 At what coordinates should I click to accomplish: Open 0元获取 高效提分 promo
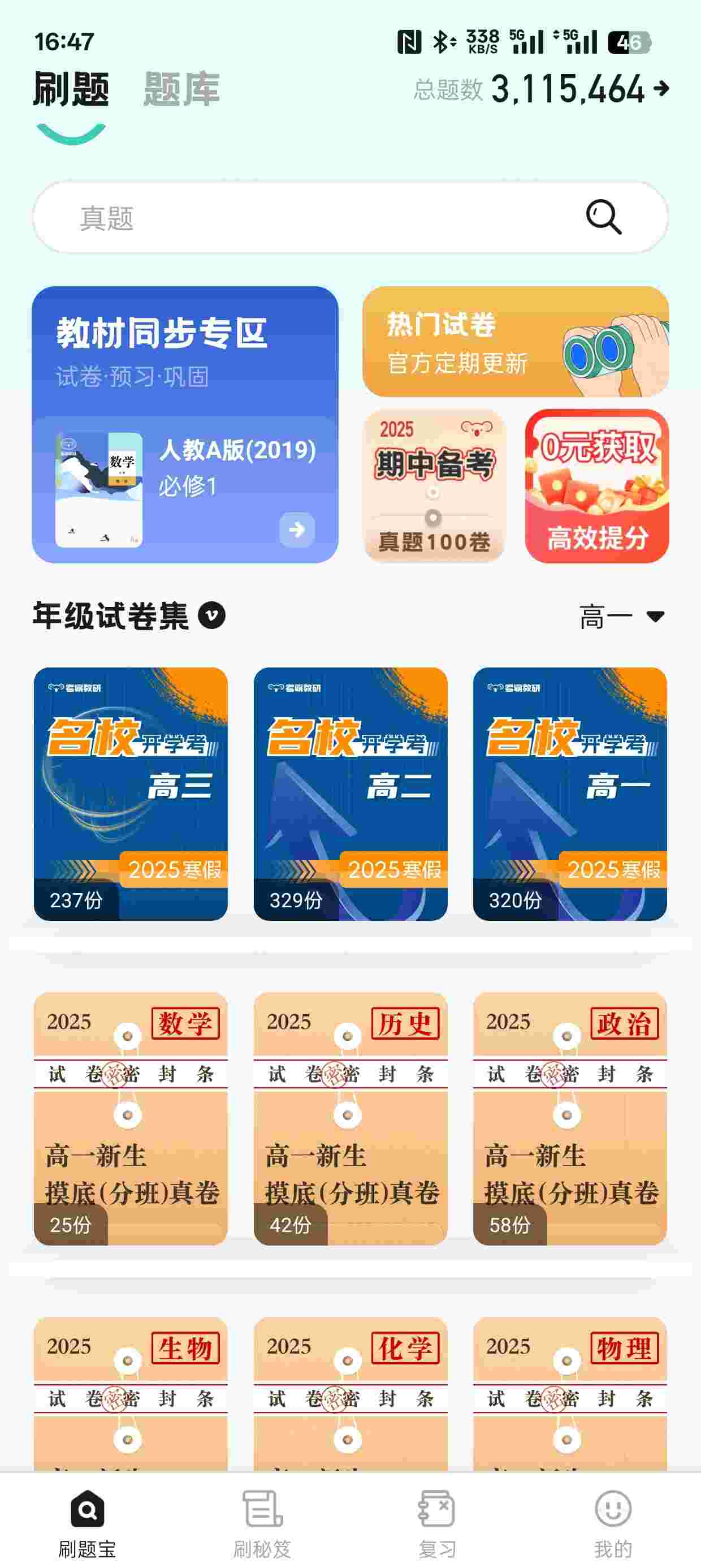596,486
